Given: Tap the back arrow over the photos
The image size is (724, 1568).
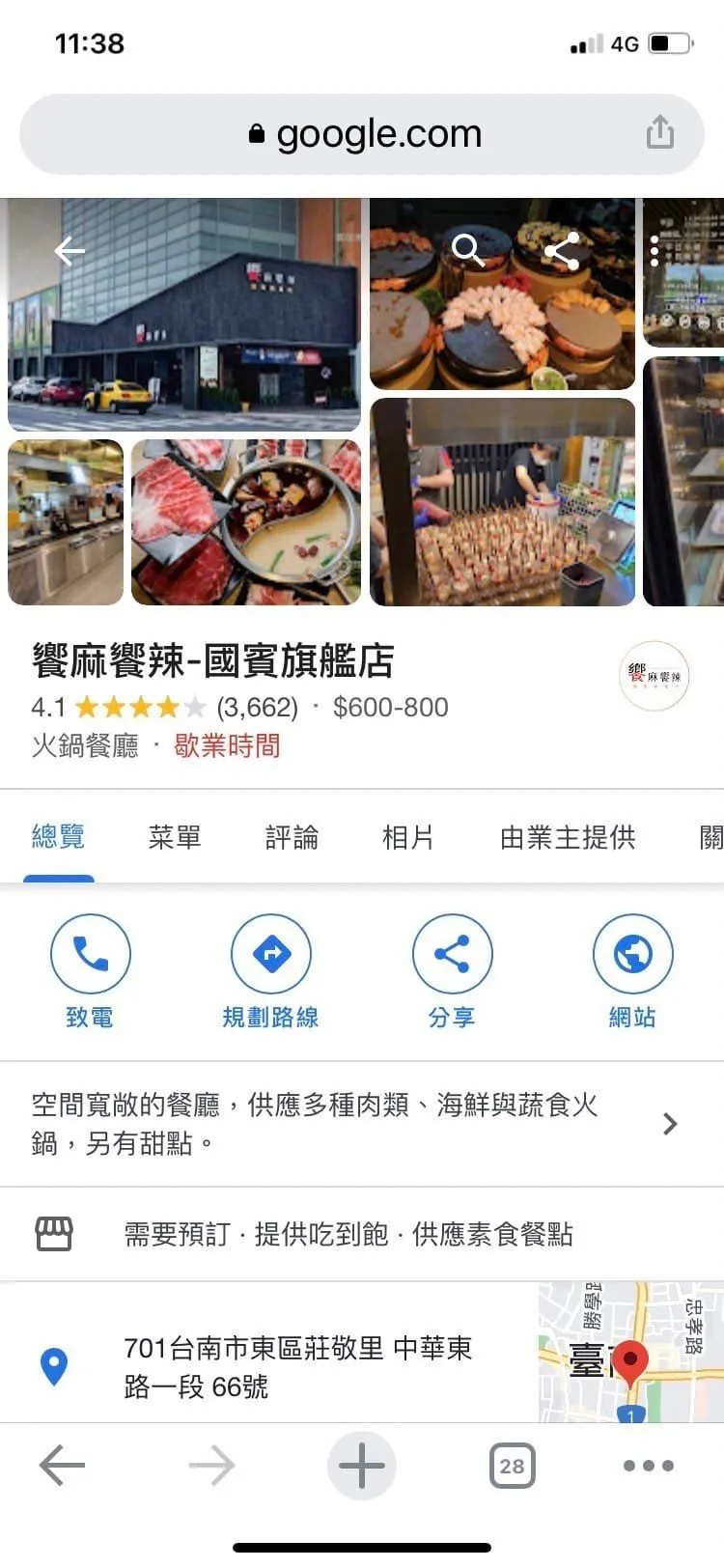Looking at the screenshot, I should click(70, 252).
